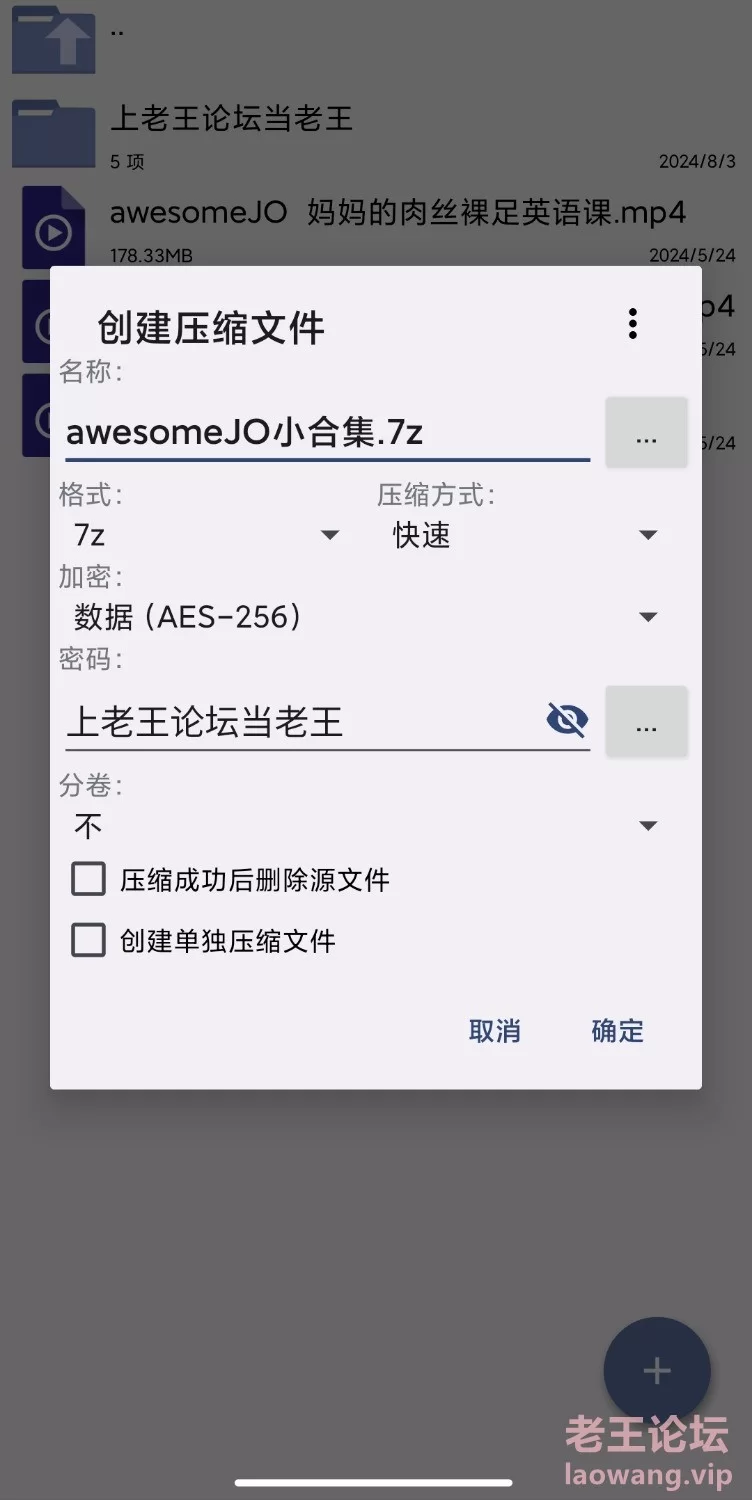Expand the 压缩方式 dropdown showing 快速
752x1500 pixels.
pos(524,535)
